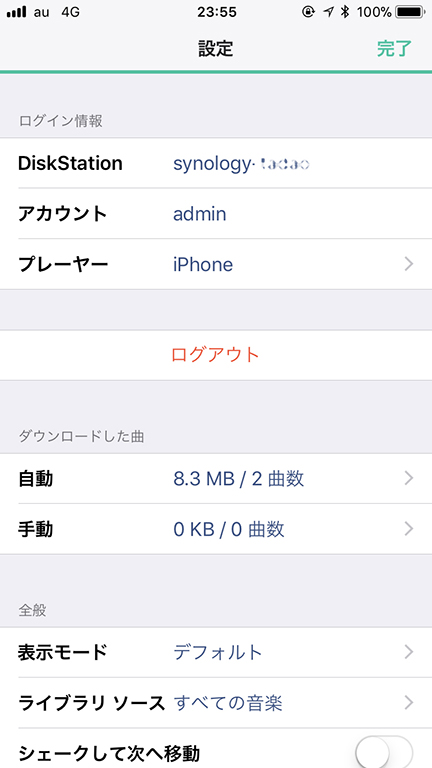Toggle シェークして次へ移動 switch
The image size is (432, 768).
pos(384,752)
